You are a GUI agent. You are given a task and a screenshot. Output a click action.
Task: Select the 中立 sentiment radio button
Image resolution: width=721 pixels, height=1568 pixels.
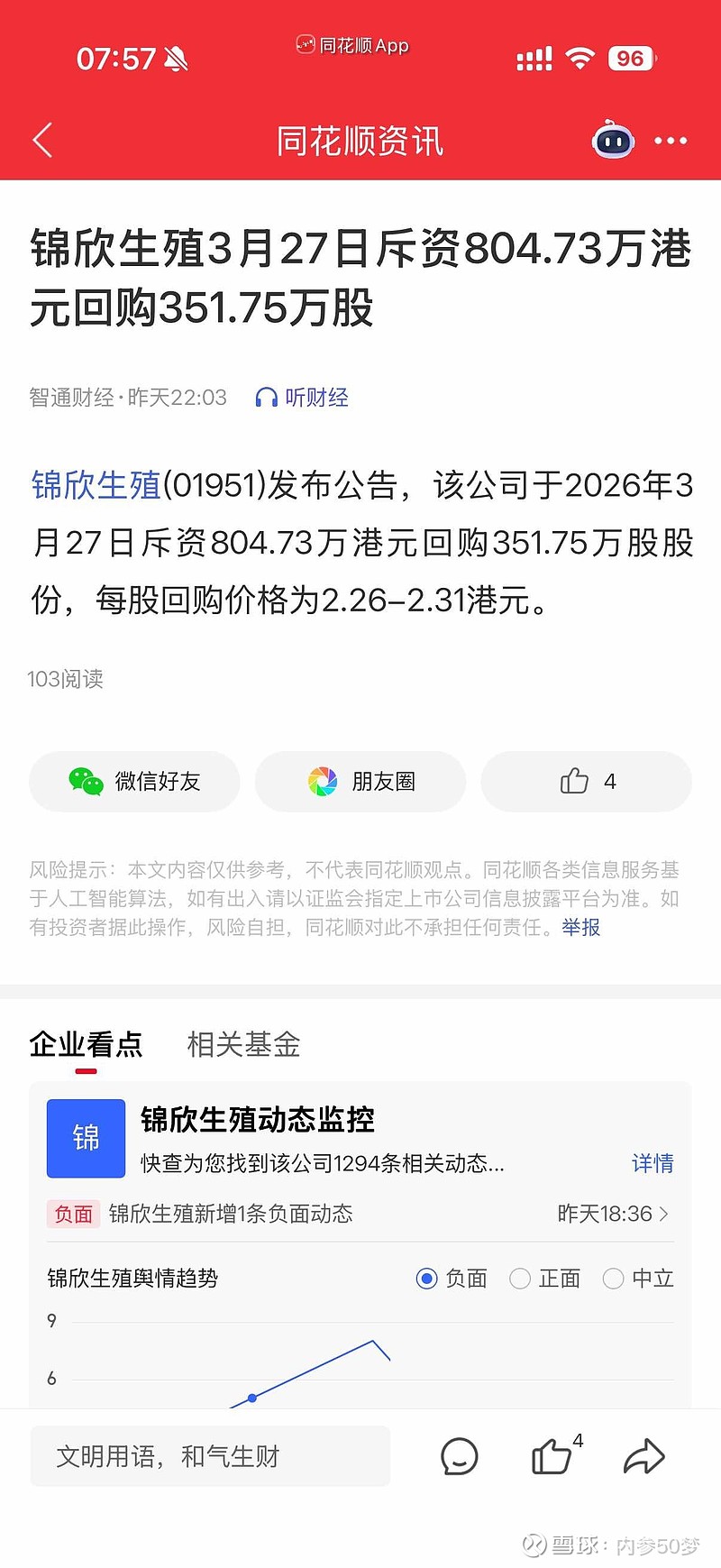[613, 1279]
